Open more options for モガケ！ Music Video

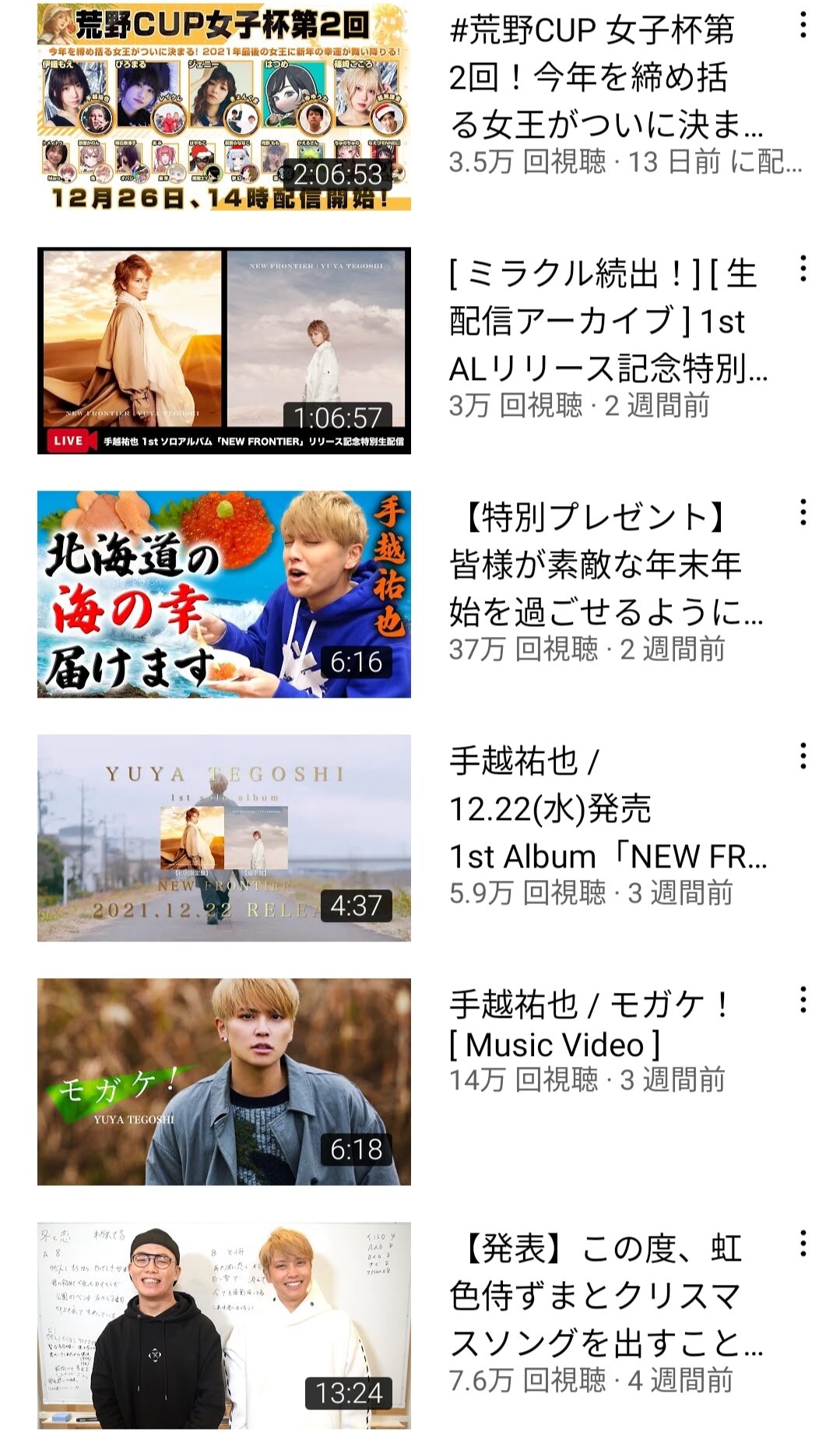click(803, 1001)
